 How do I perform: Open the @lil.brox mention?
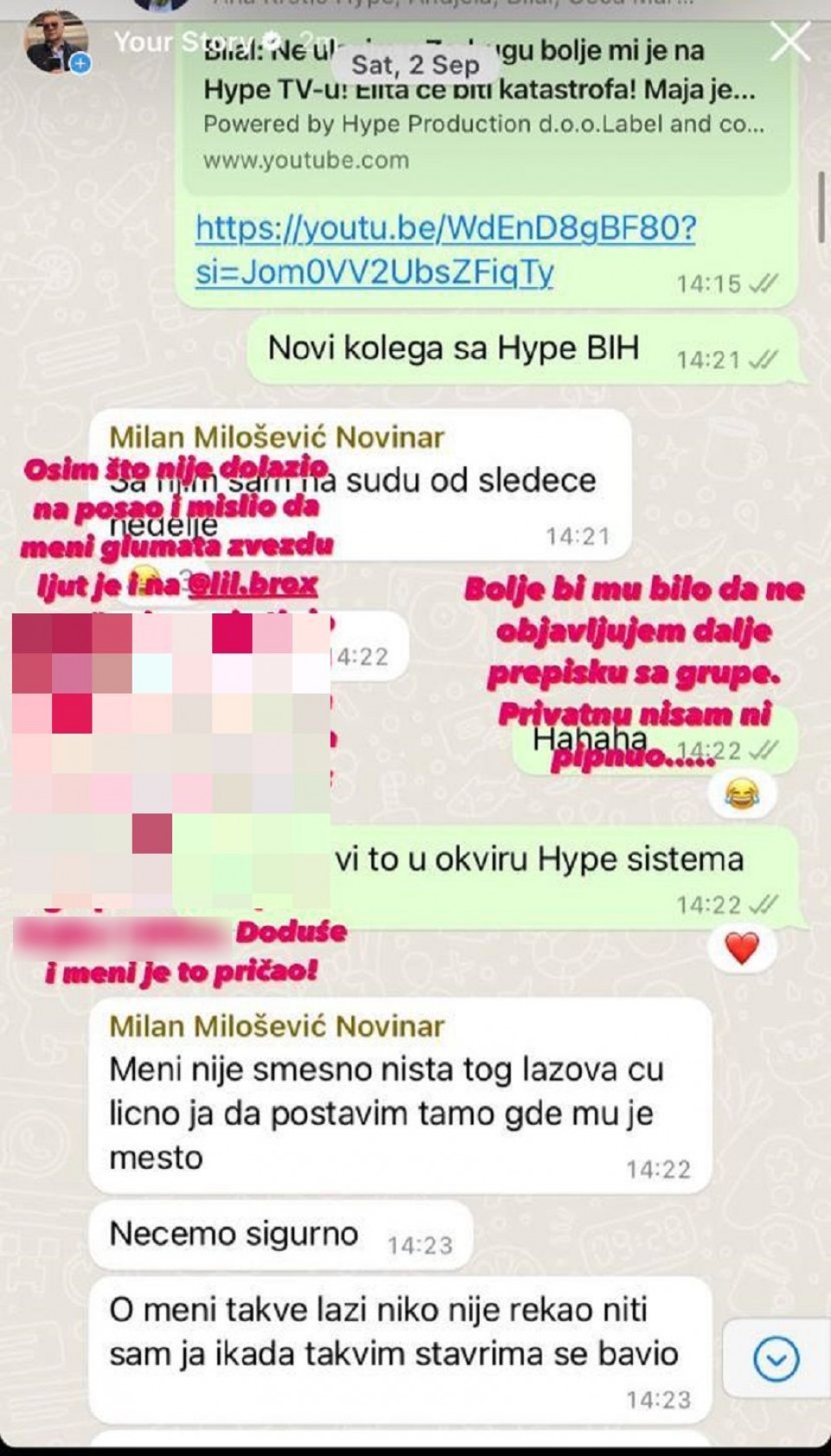[254, 586]
